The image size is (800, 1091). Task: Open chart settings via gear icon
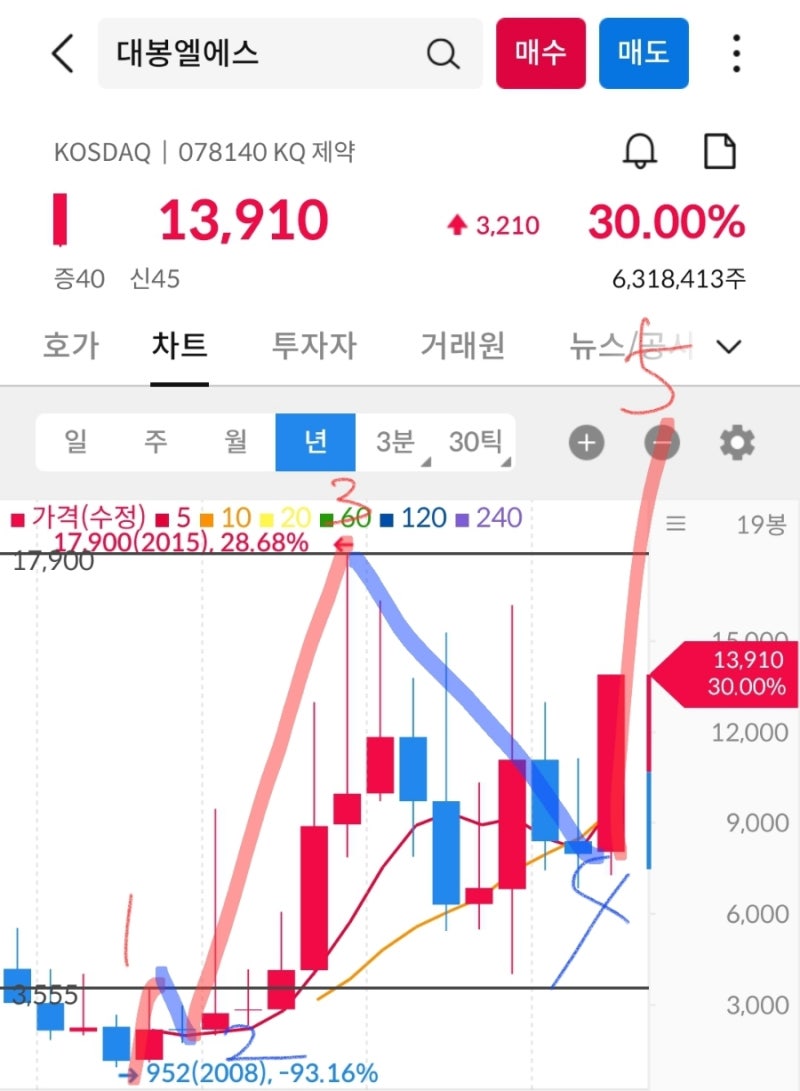coord(737,442)
